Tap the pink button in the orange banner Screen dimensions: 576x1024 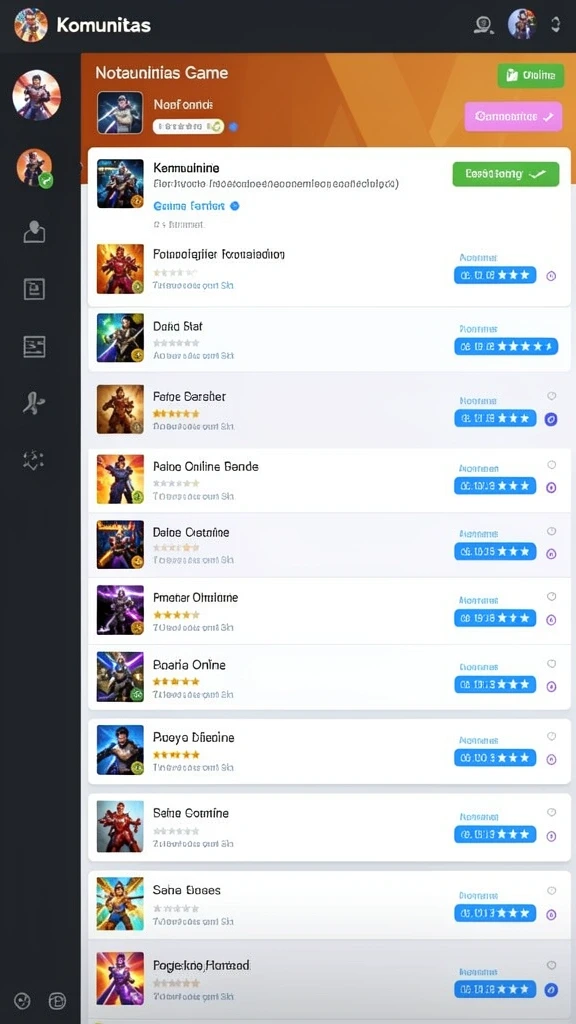coord(513,117)
